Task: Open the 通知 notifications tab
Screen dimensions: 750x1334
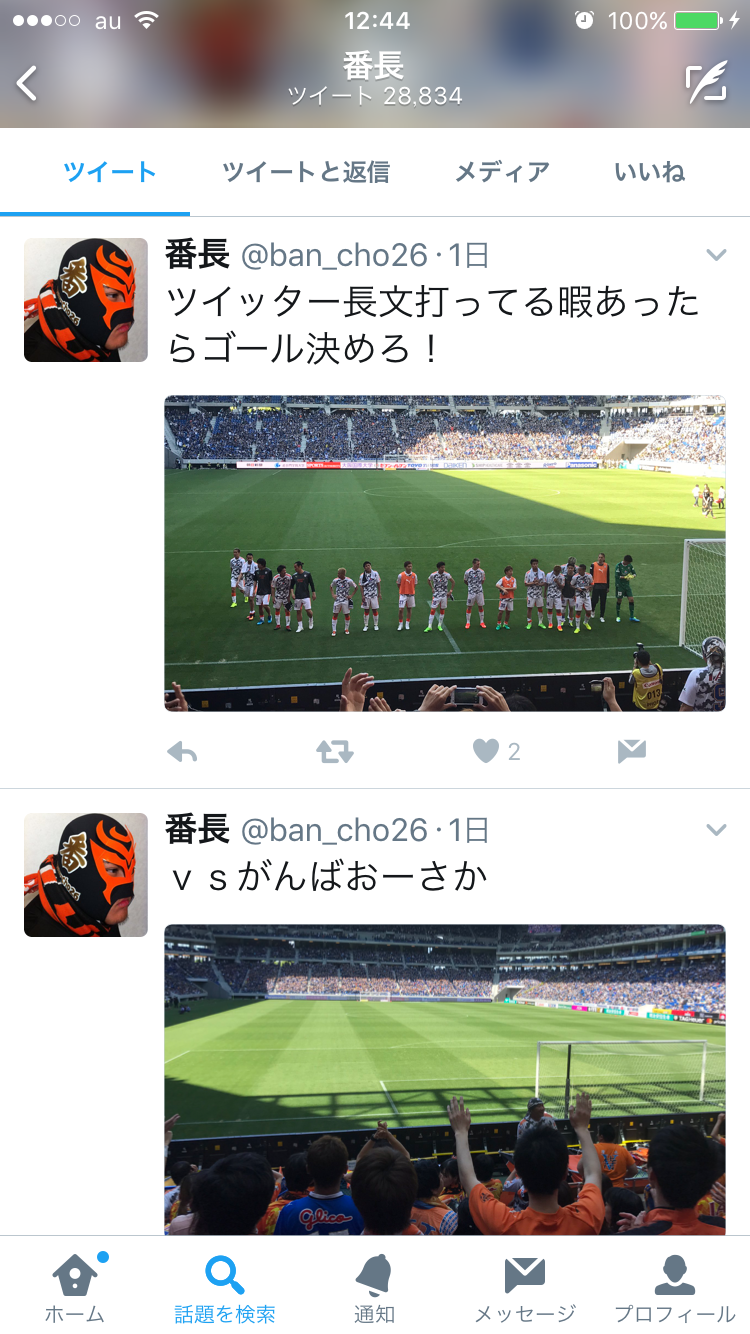Action: [x=375, y=1288]
